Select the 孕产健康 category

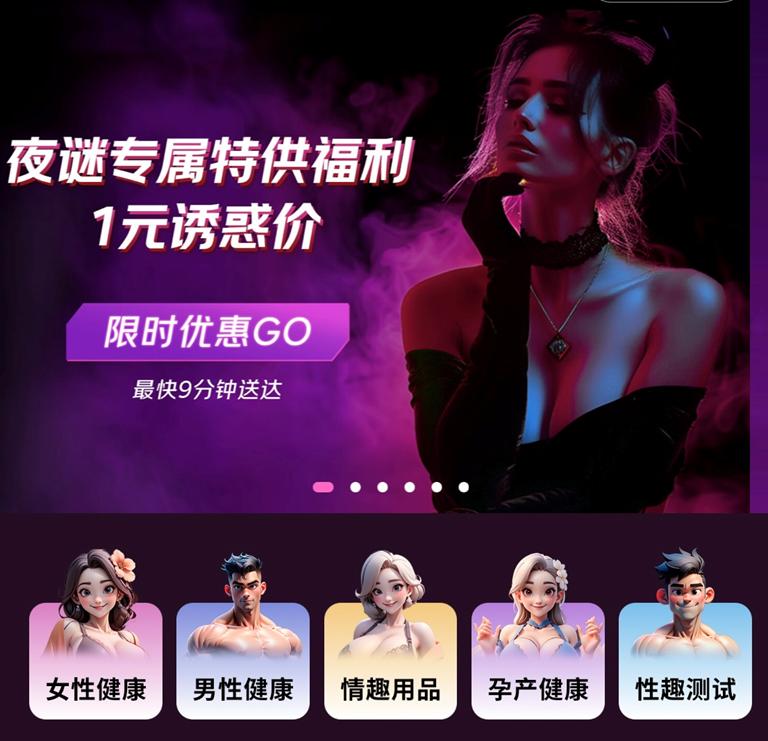pos(538,660)
